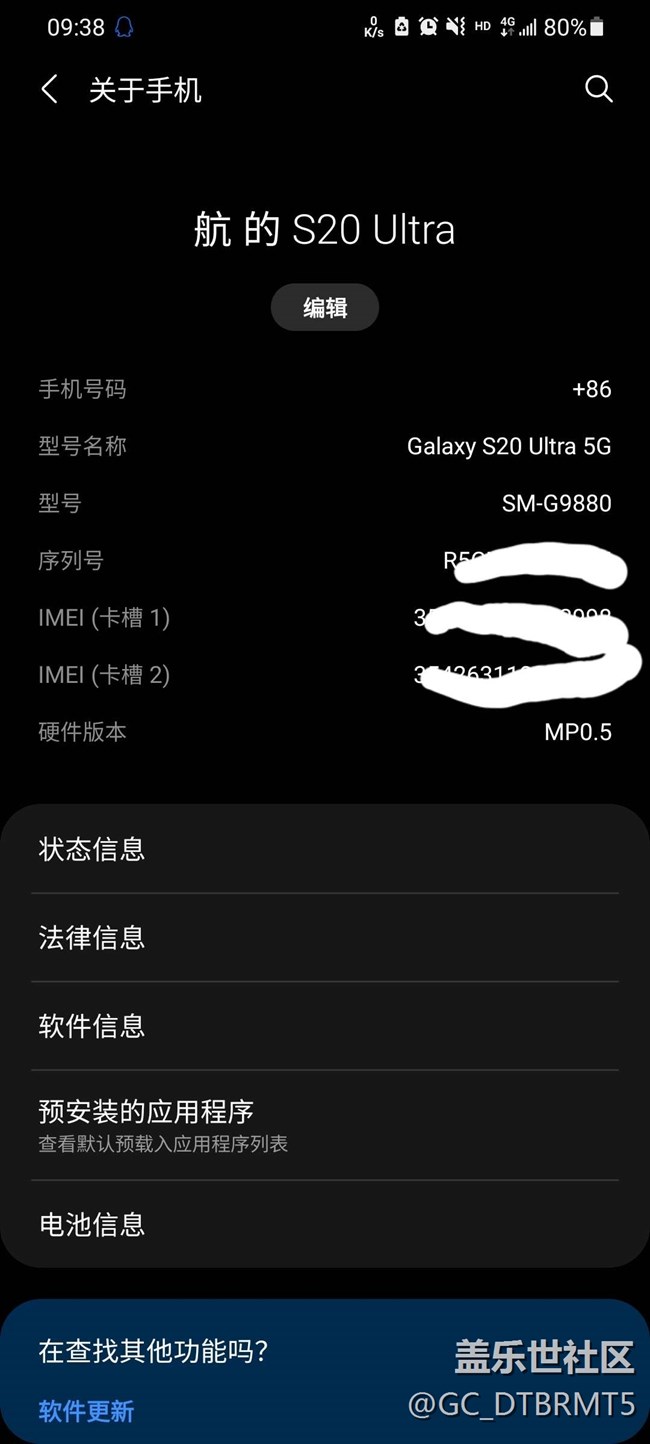
Task: Open 状态信息
Action: point(325,849)
